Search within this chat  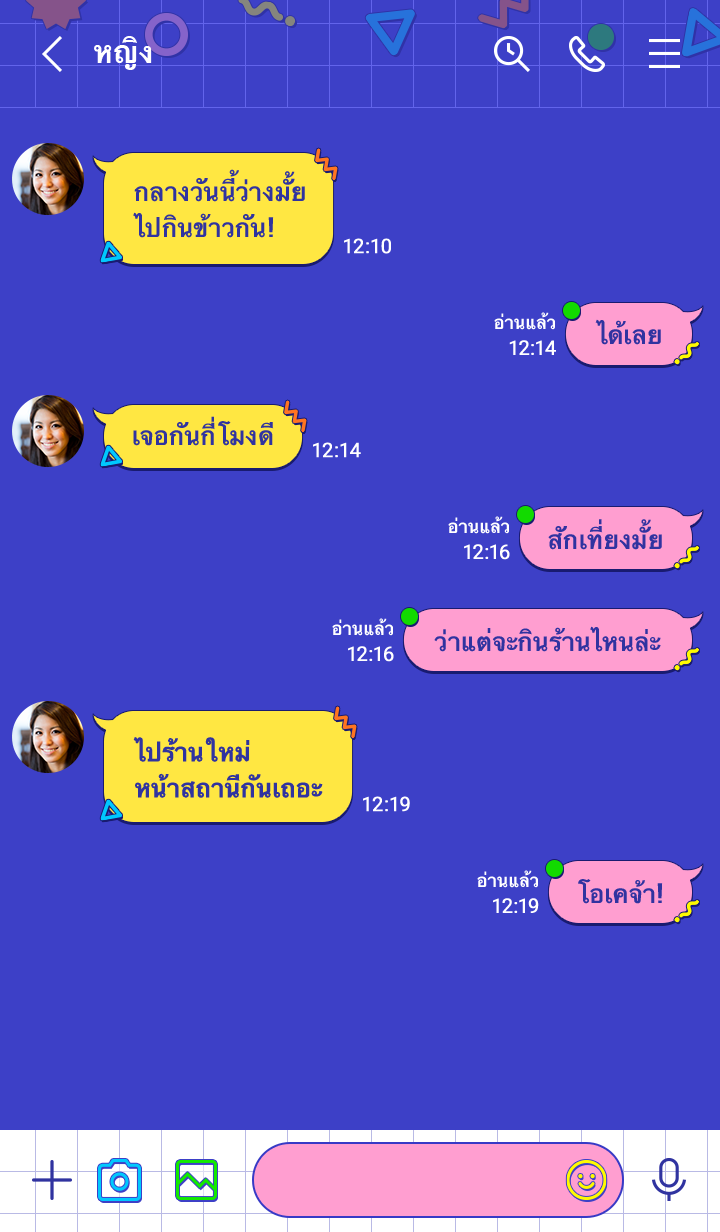pos(511,54)
